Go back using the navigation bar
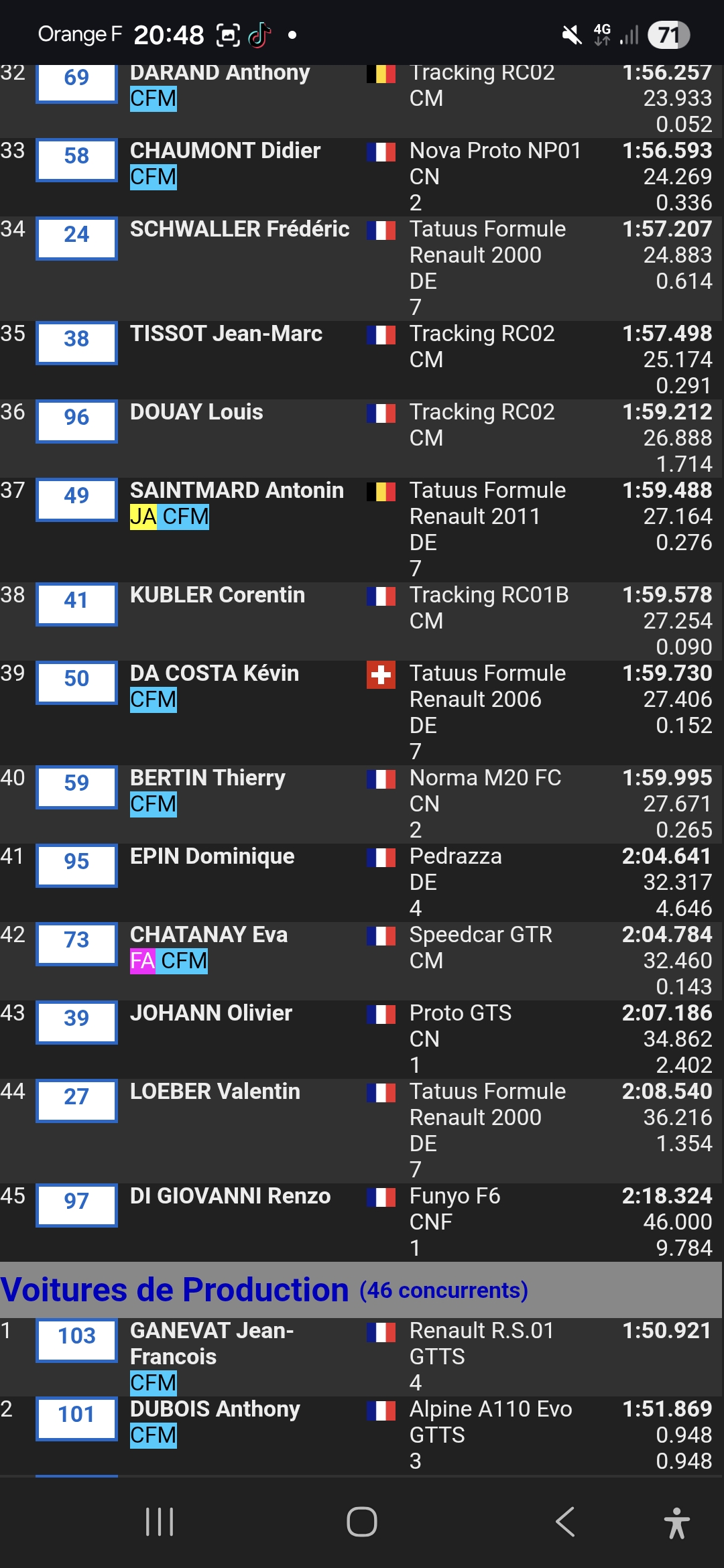The image size is (724, 1568). pyautogui.click(x=565, y=1522)
